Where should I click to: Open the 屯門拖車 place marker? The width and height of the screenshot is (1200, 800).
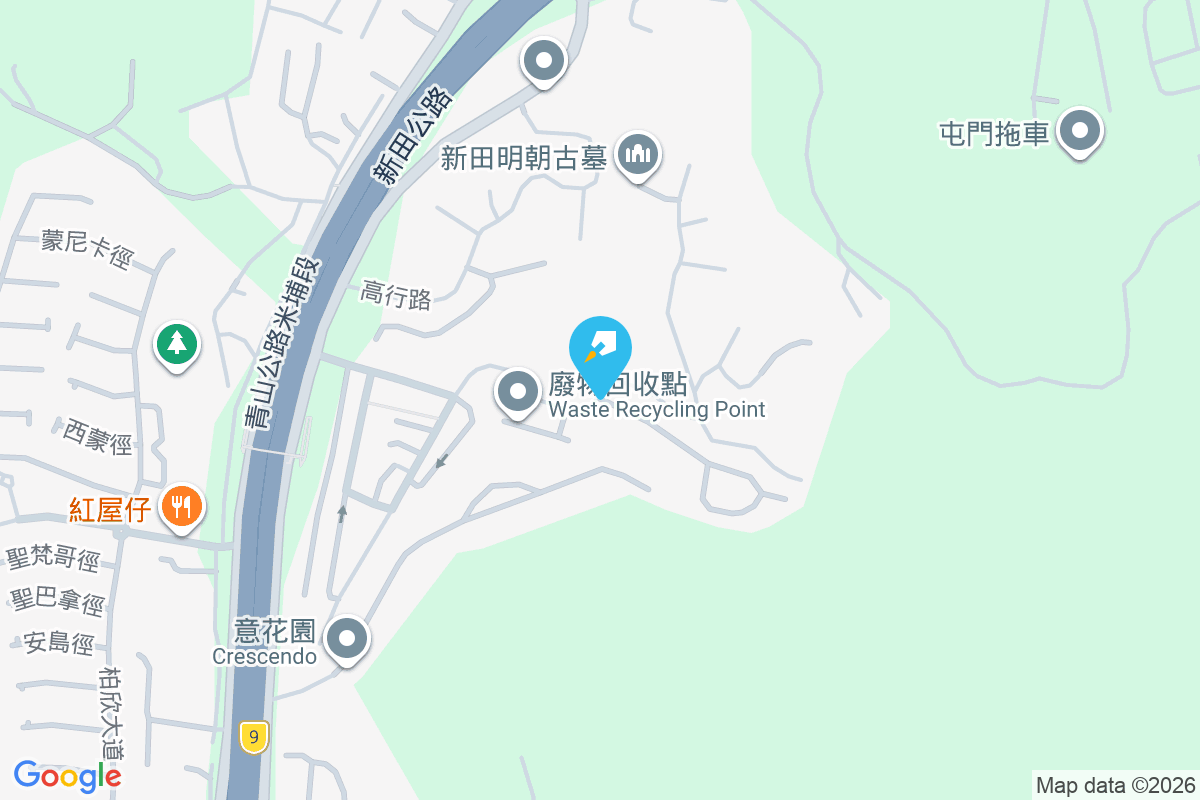[1079, 132]
